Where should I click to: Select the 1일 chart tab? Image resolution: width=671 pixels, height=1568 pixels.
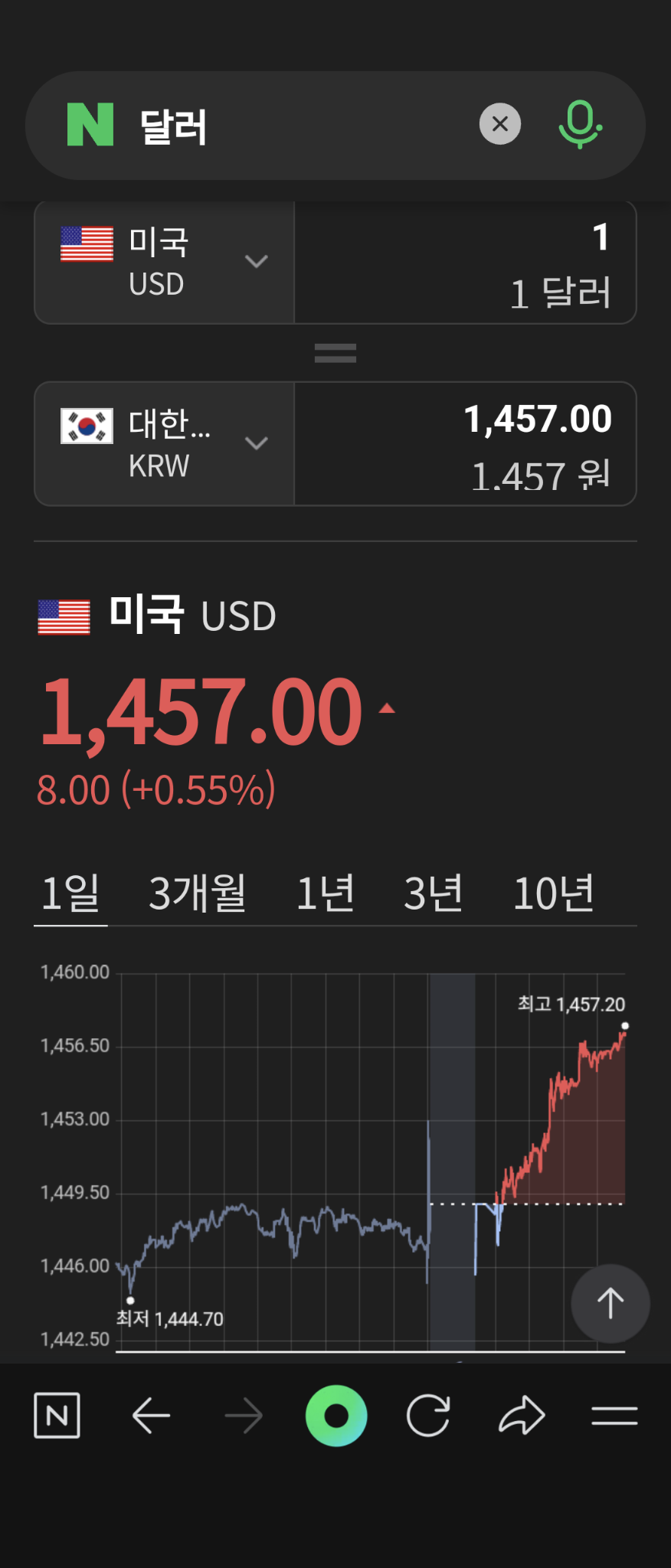click(70, 893)
